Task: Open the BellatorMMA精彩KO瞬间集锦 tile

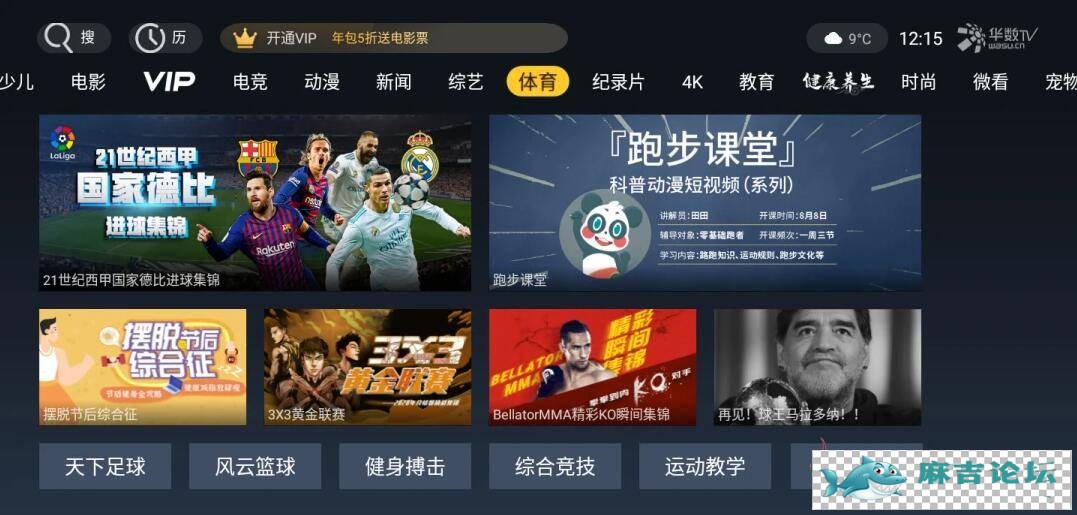Action: [592, 366]
